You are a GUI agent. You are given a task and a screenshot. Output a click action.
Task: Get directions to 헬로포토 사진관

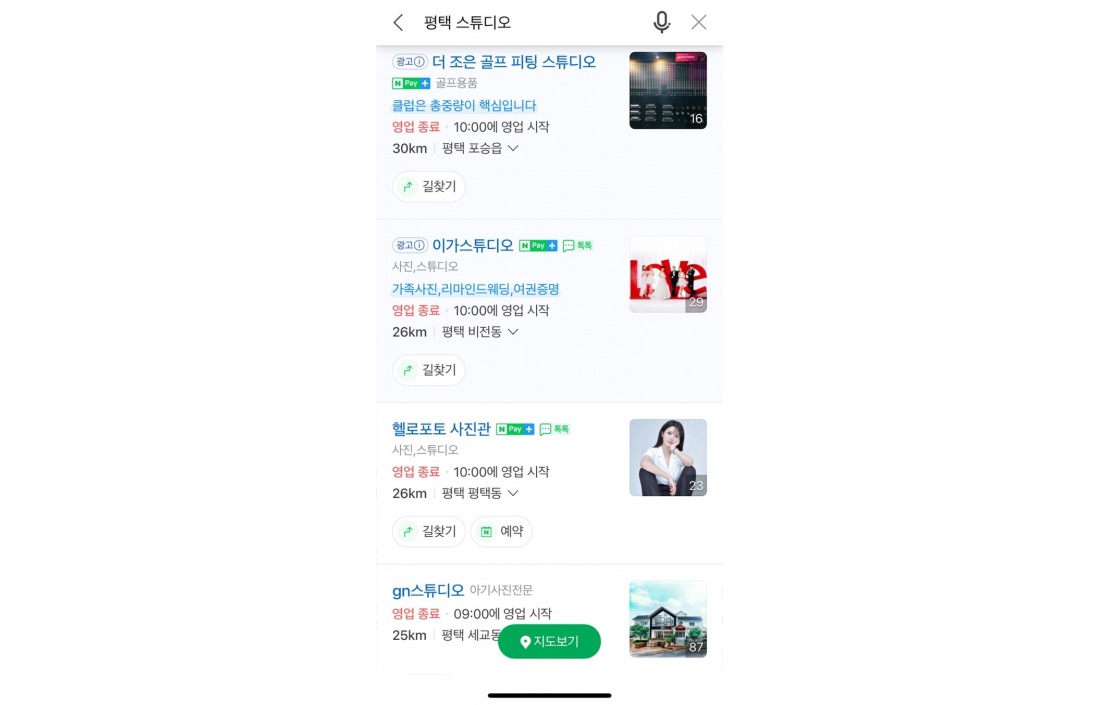429,531
